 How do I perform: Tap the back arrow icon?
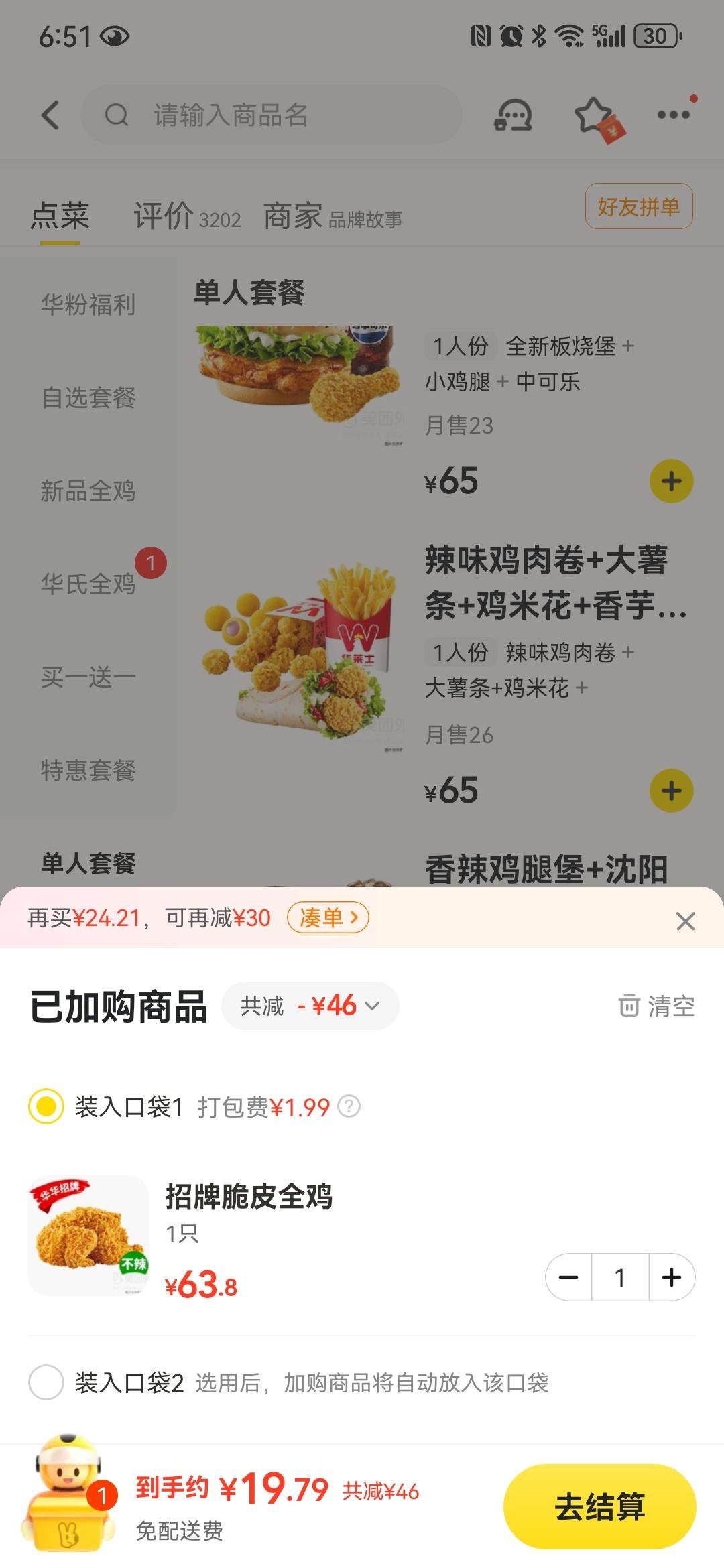pos(49,115)
